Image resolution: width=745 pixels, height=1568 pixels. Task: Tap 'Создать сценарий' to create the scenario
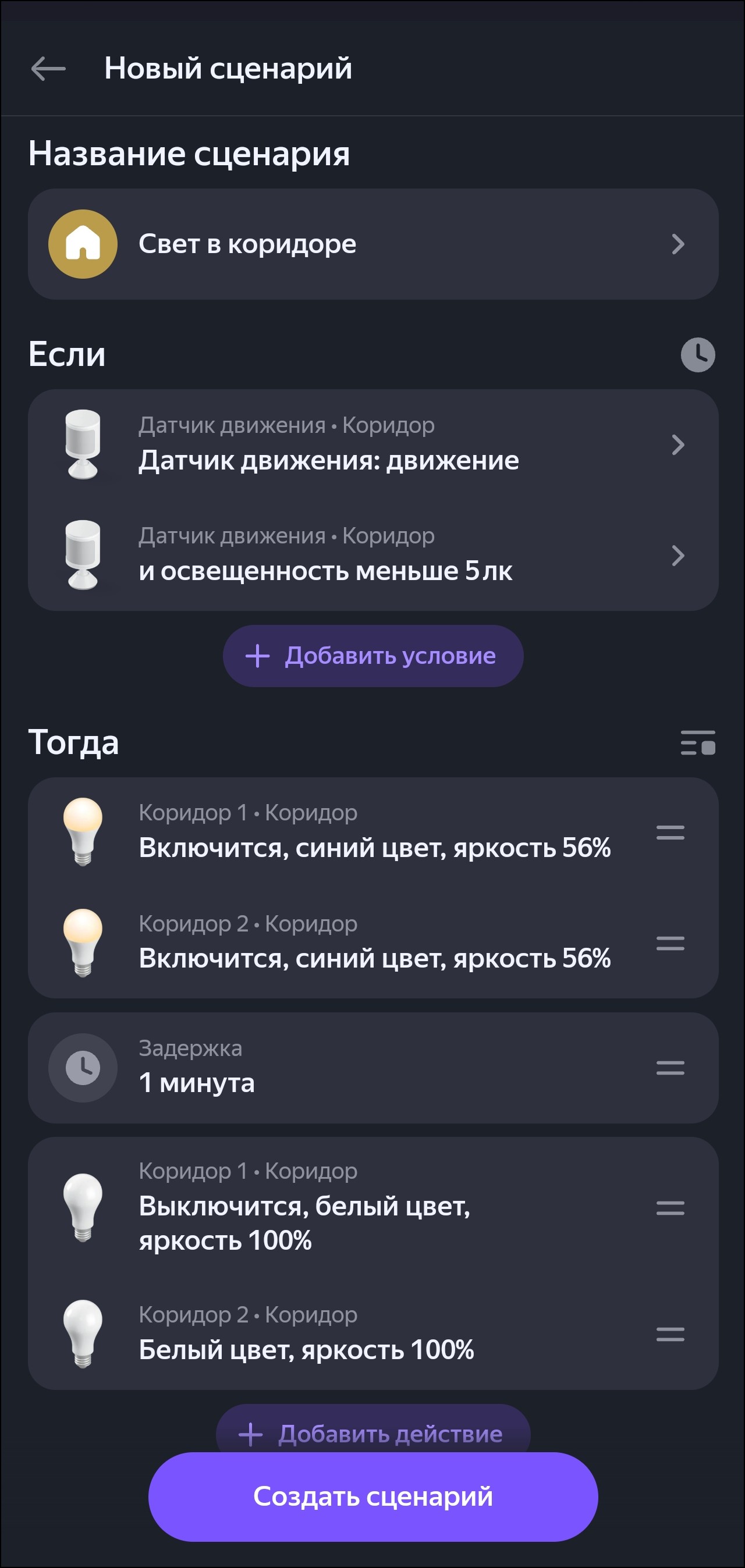click(373, 1496)
